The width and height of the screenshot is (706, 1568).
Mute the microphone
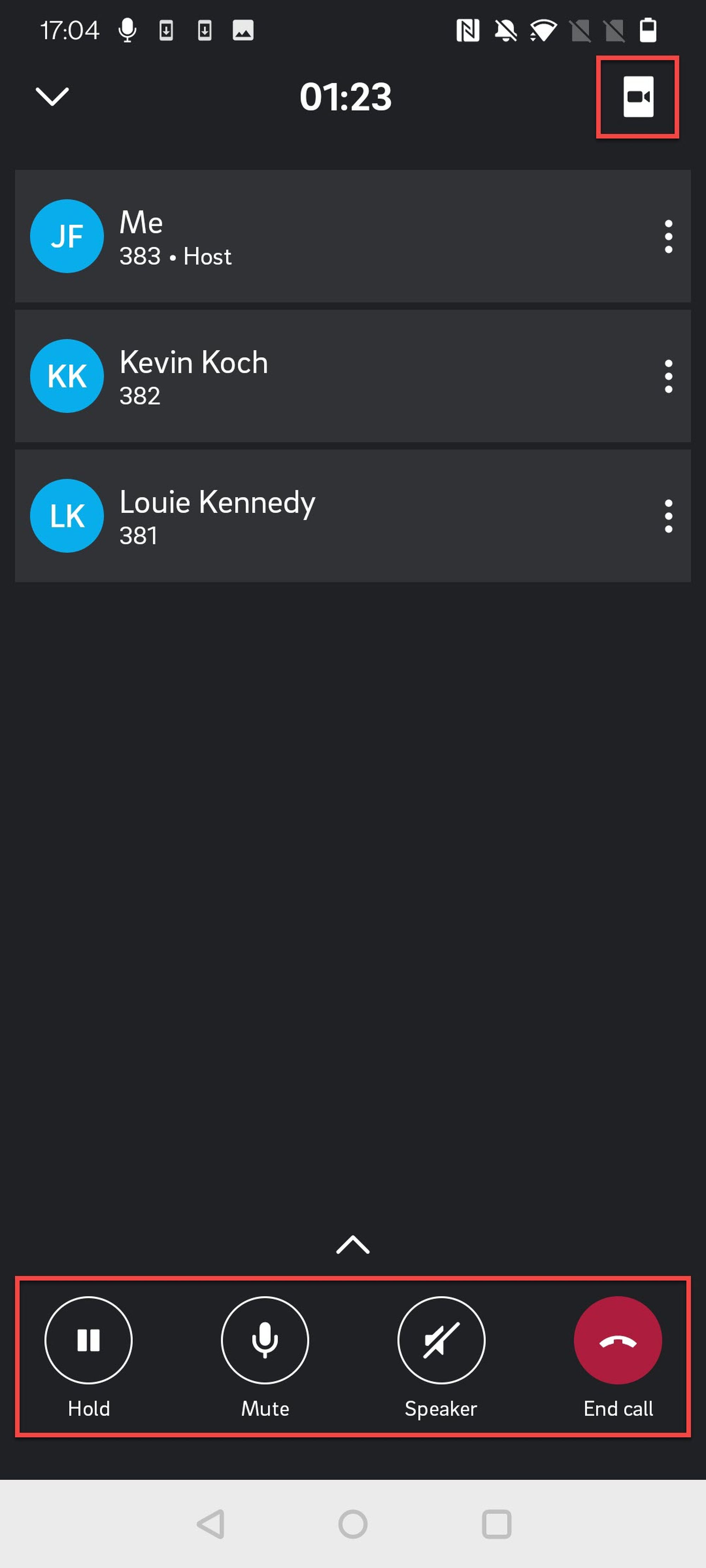point(265,1340)
